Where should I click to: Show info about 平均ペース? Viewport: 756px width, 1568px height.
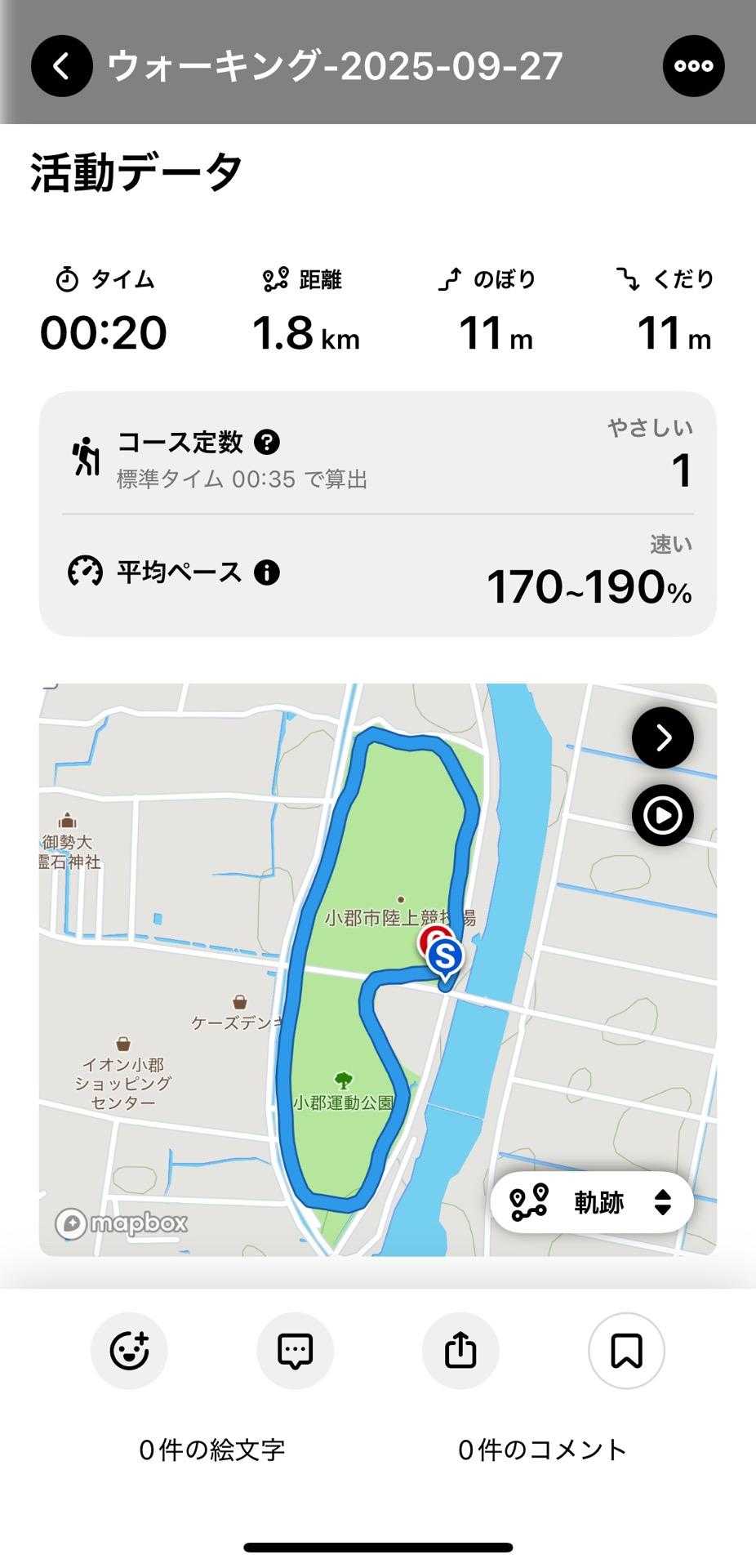coord(267,572)
